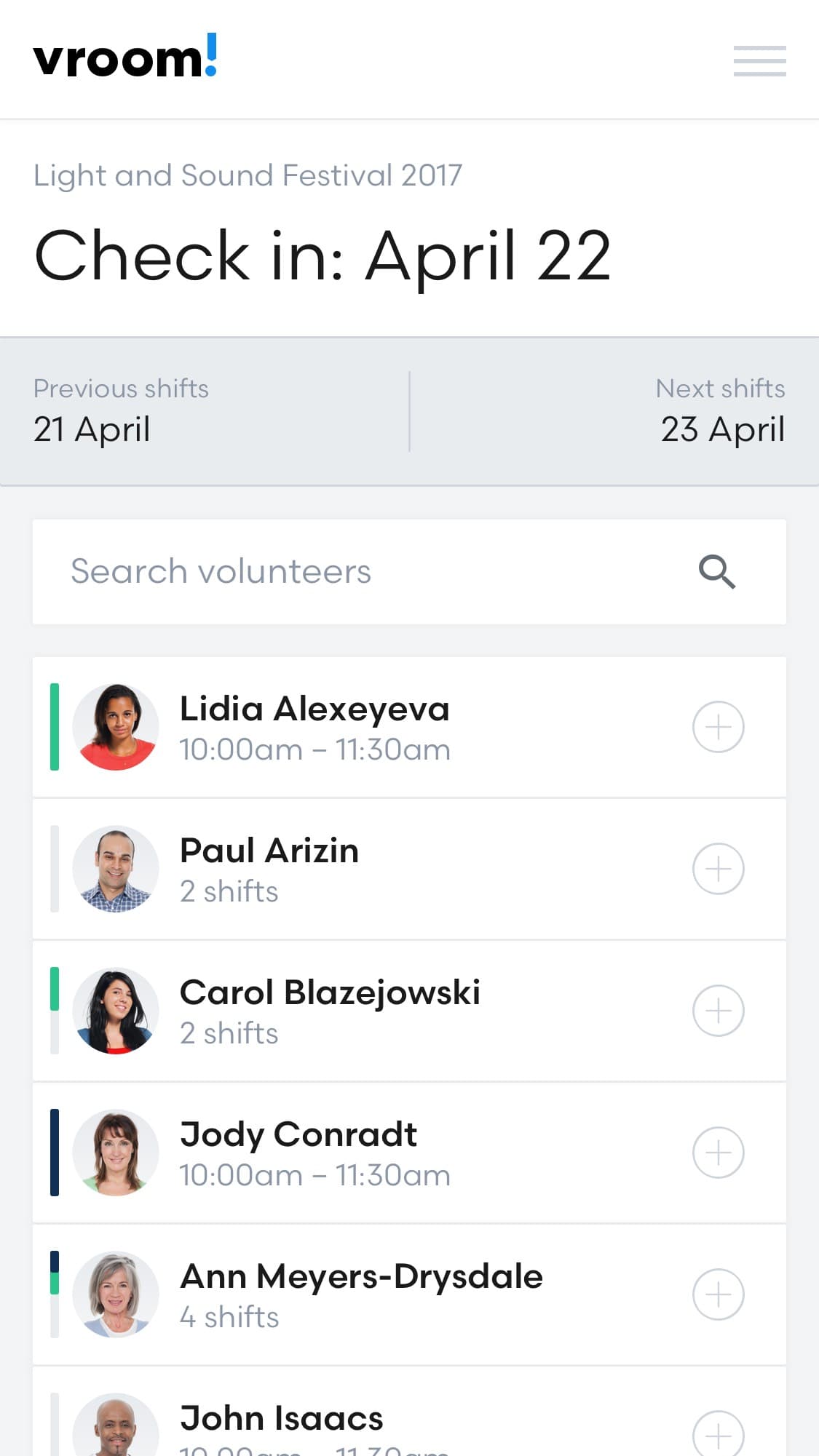
Task: Check in Paul Arizin with plus icon
Action: click(x=718, y=869)
